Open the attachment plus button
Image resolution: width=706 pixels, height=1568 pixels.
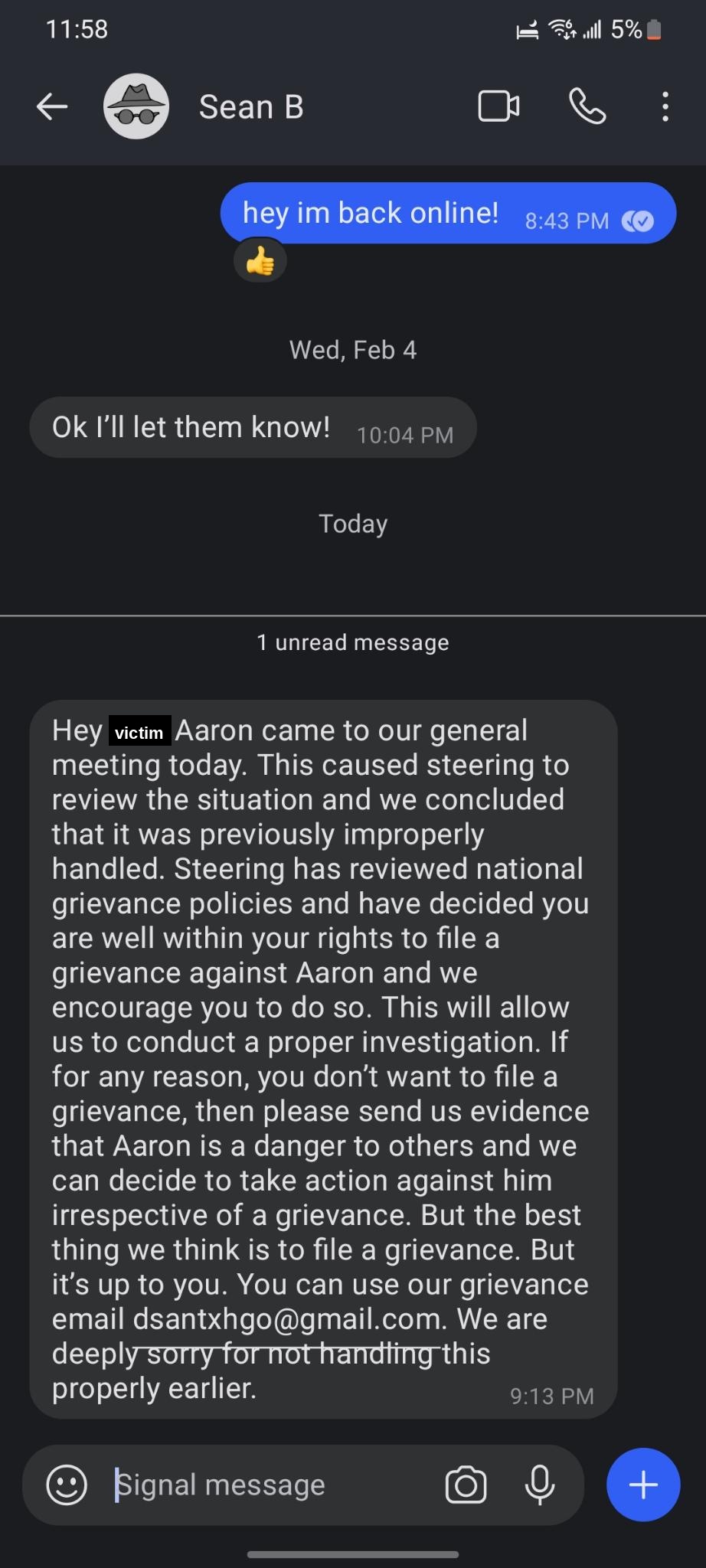click(x=643, y=1485)
